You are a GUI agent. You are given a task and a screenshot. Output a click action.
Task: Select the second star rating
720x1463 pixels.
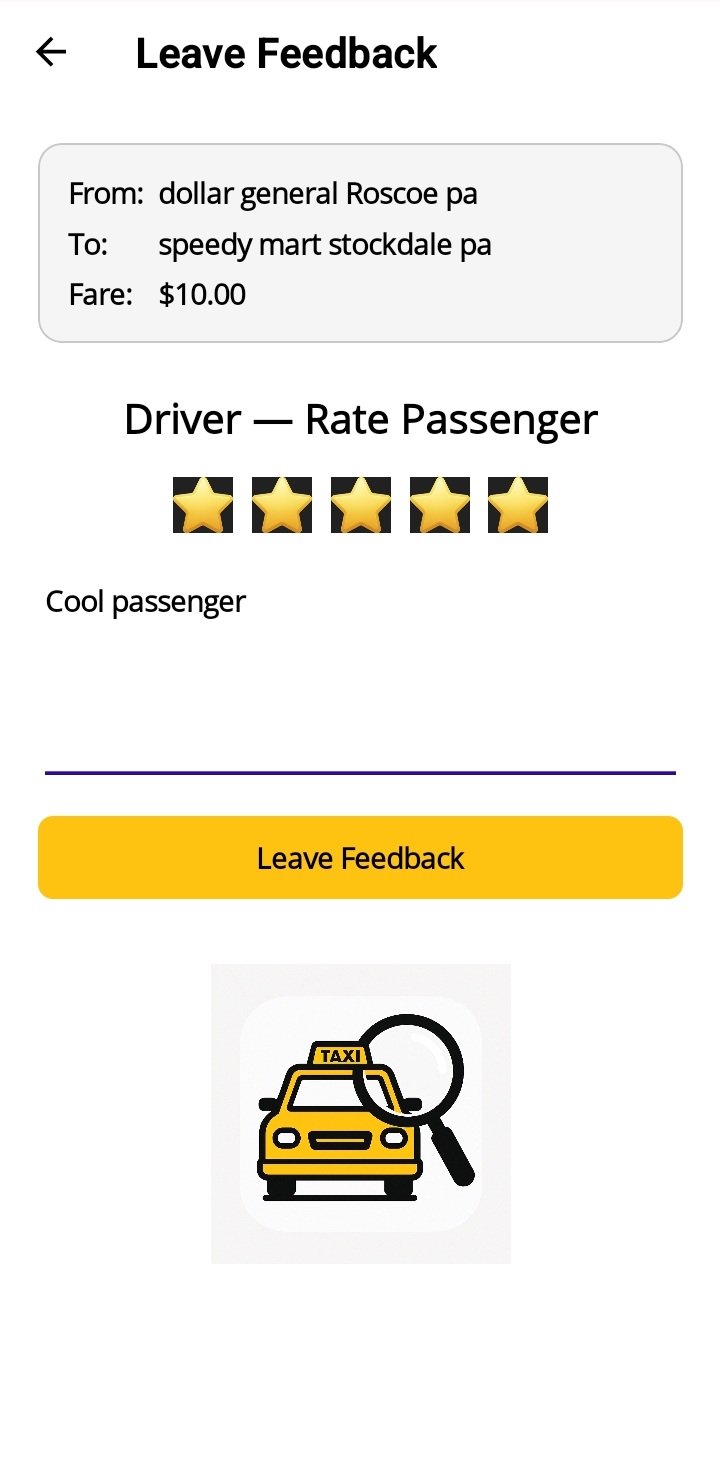pos(282,504)
